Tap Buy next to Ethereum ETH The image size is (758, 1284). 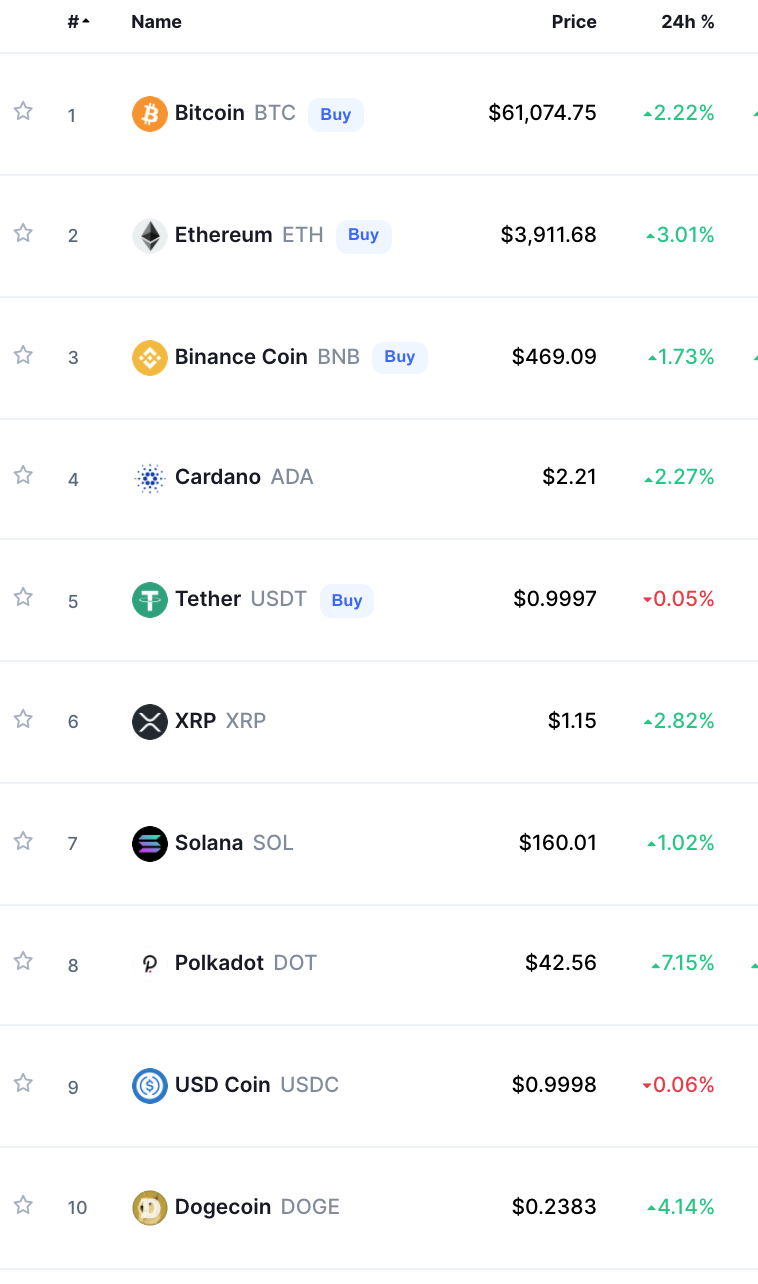[364, 235]
